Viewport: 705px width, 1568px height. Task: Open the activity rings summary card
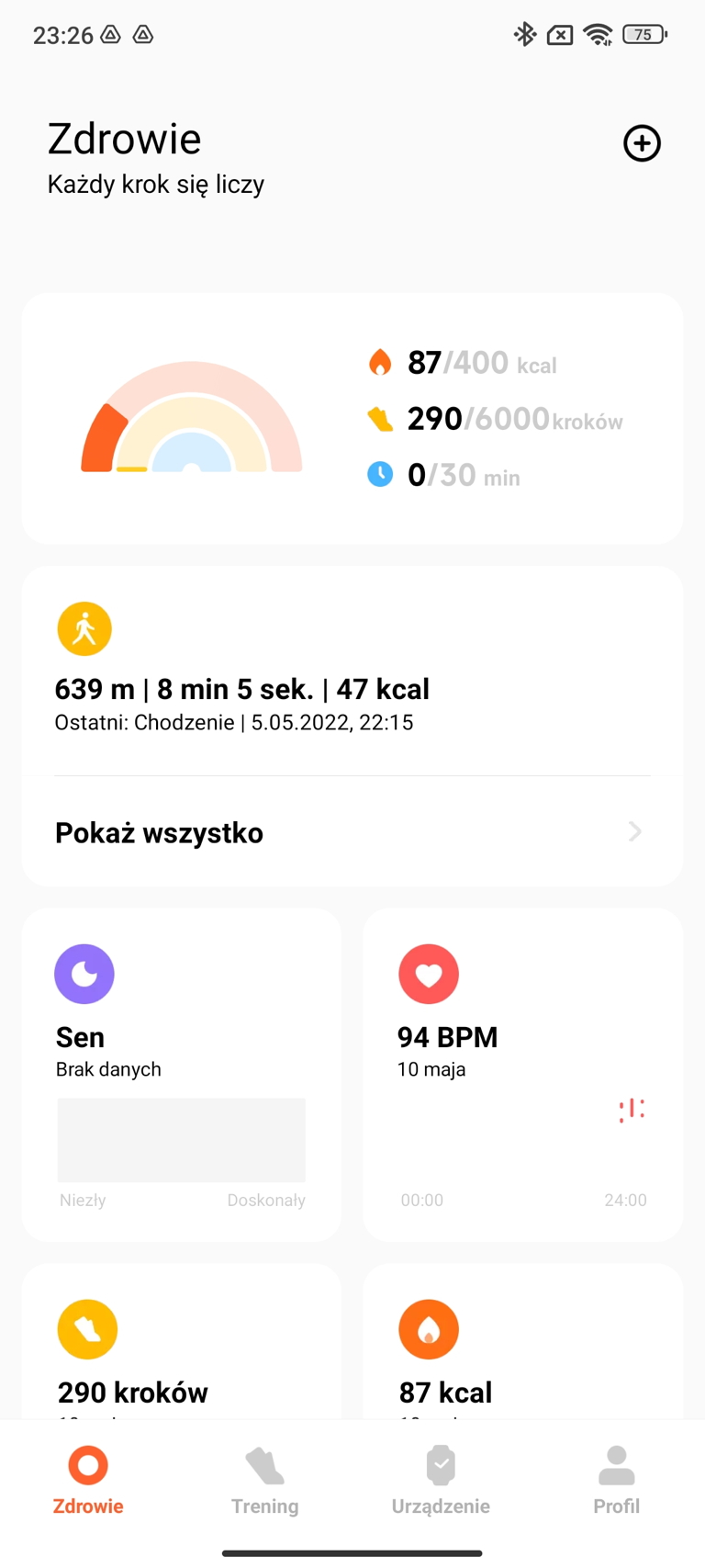coord(352,419)
